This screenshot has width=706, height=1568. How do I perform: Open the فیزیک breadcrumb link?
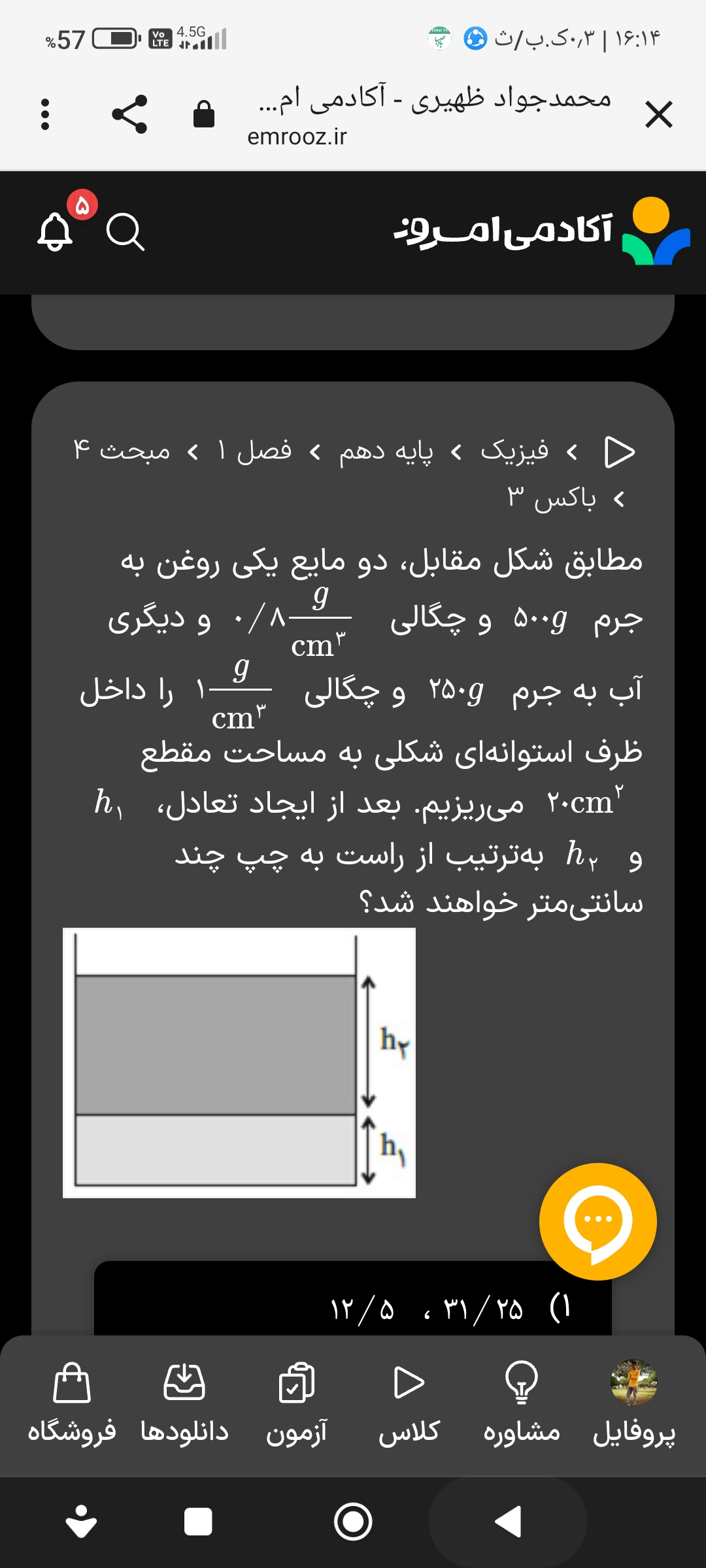(514, 451)
